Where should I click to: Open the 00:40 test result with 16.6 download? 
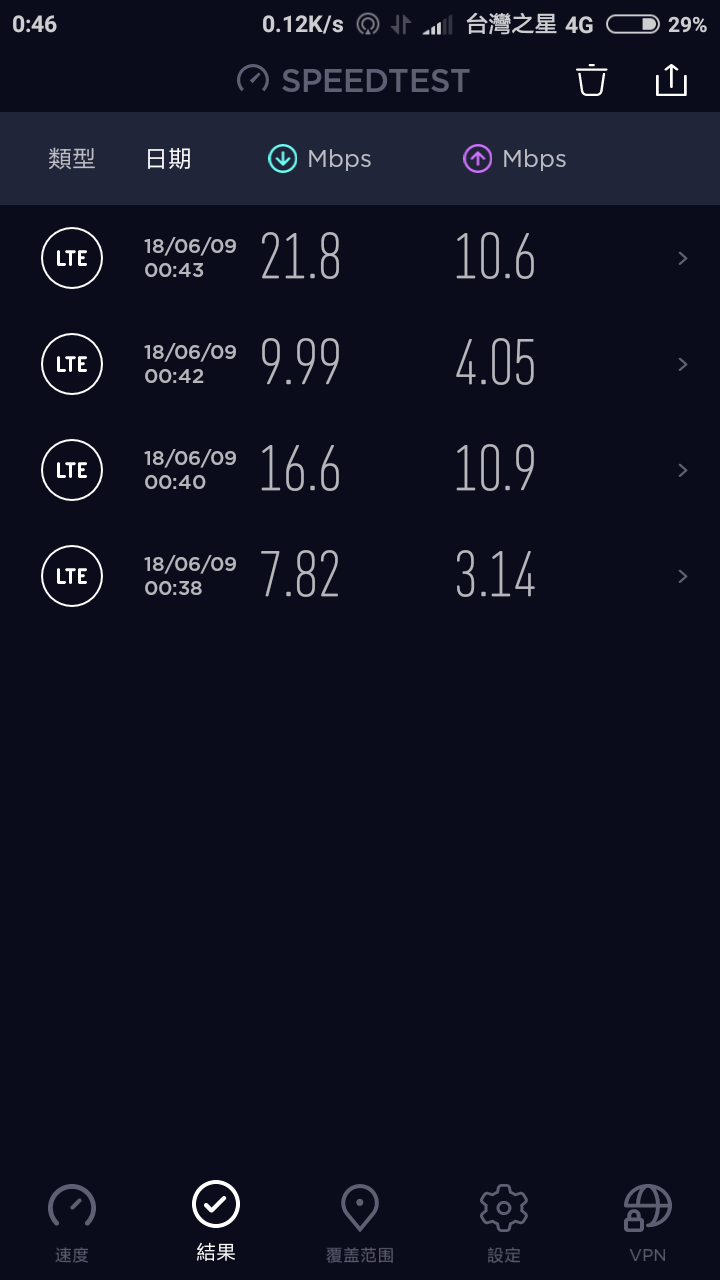(360, 470)
